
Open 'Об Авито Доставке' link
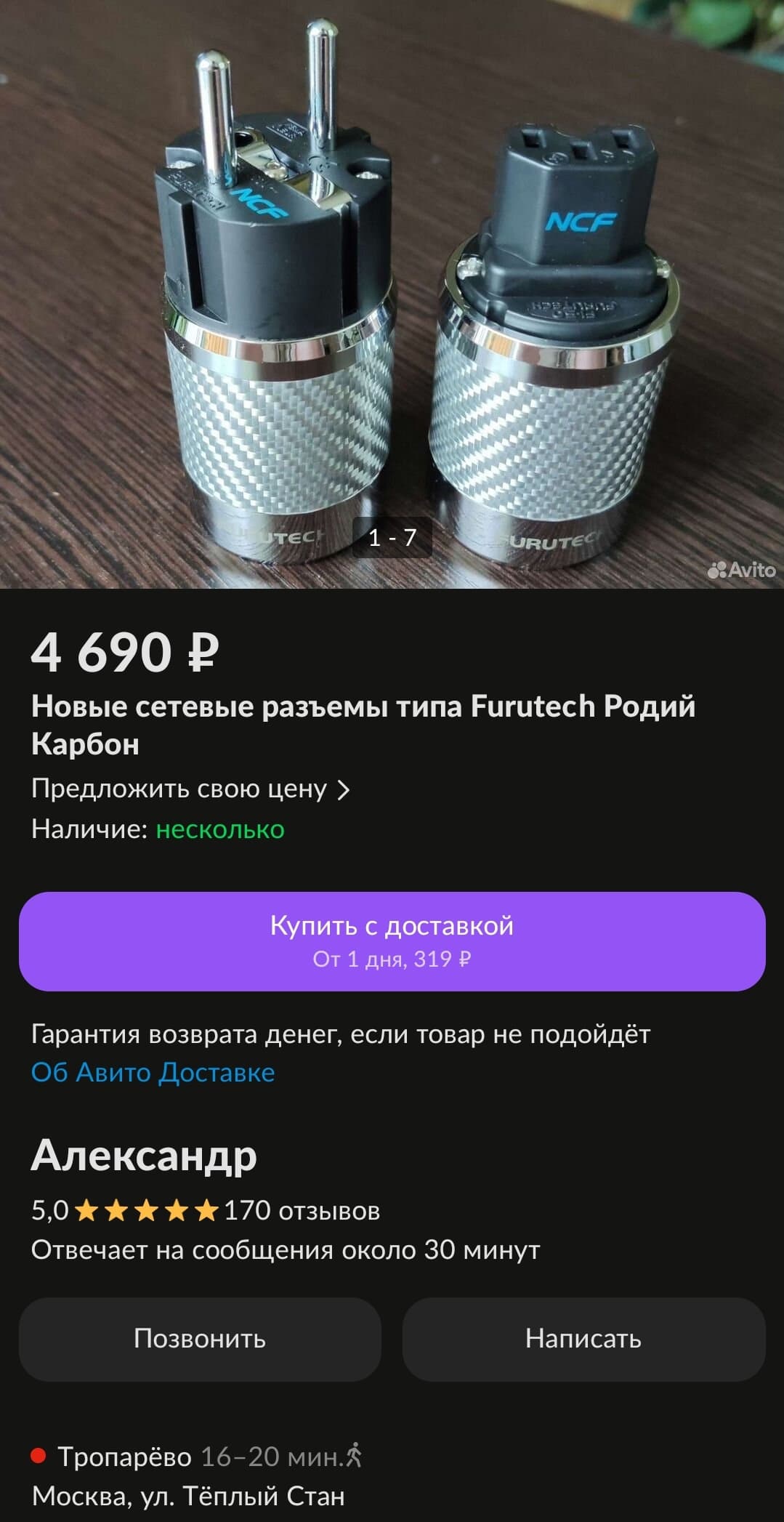153,1072
